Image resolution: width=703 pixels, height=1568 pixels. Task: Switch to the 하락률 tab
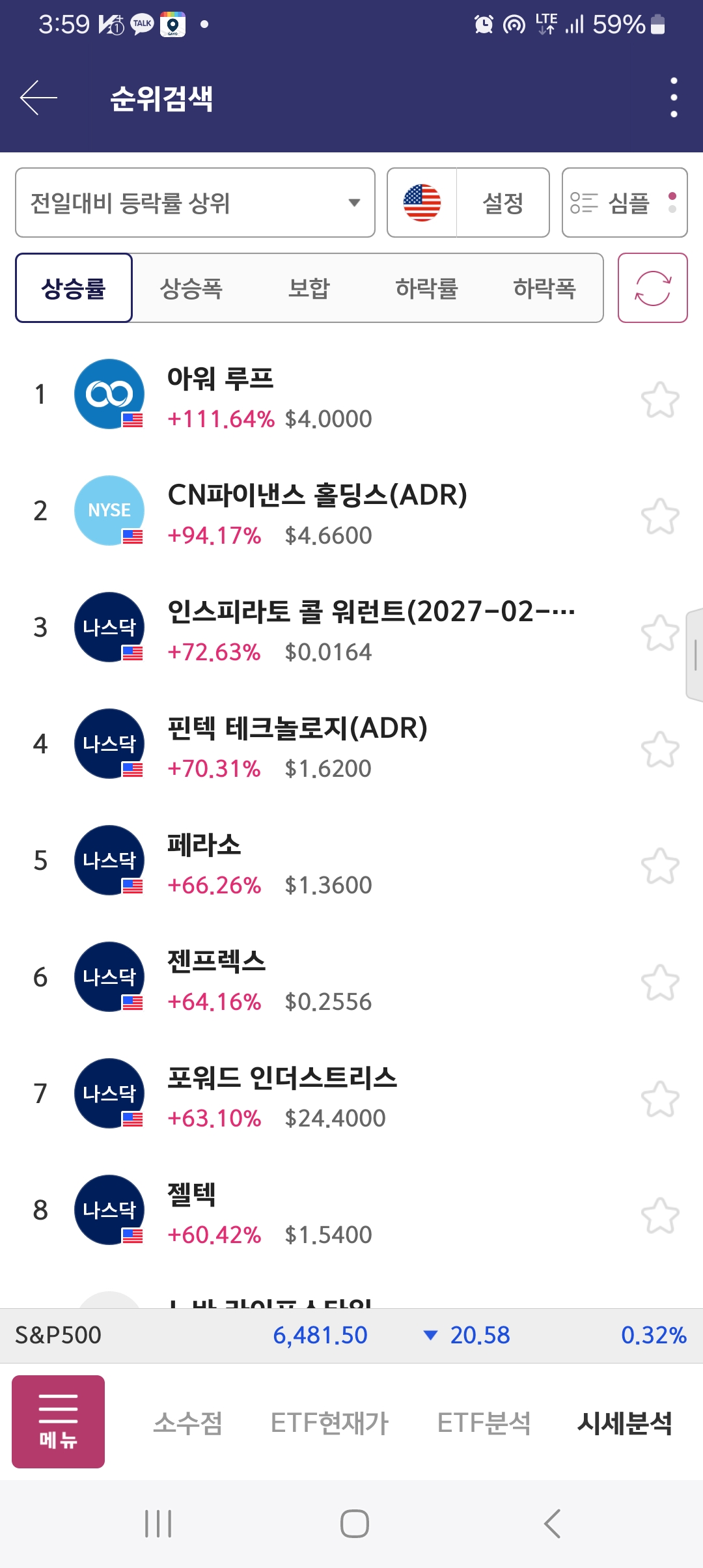click(427, 288)
